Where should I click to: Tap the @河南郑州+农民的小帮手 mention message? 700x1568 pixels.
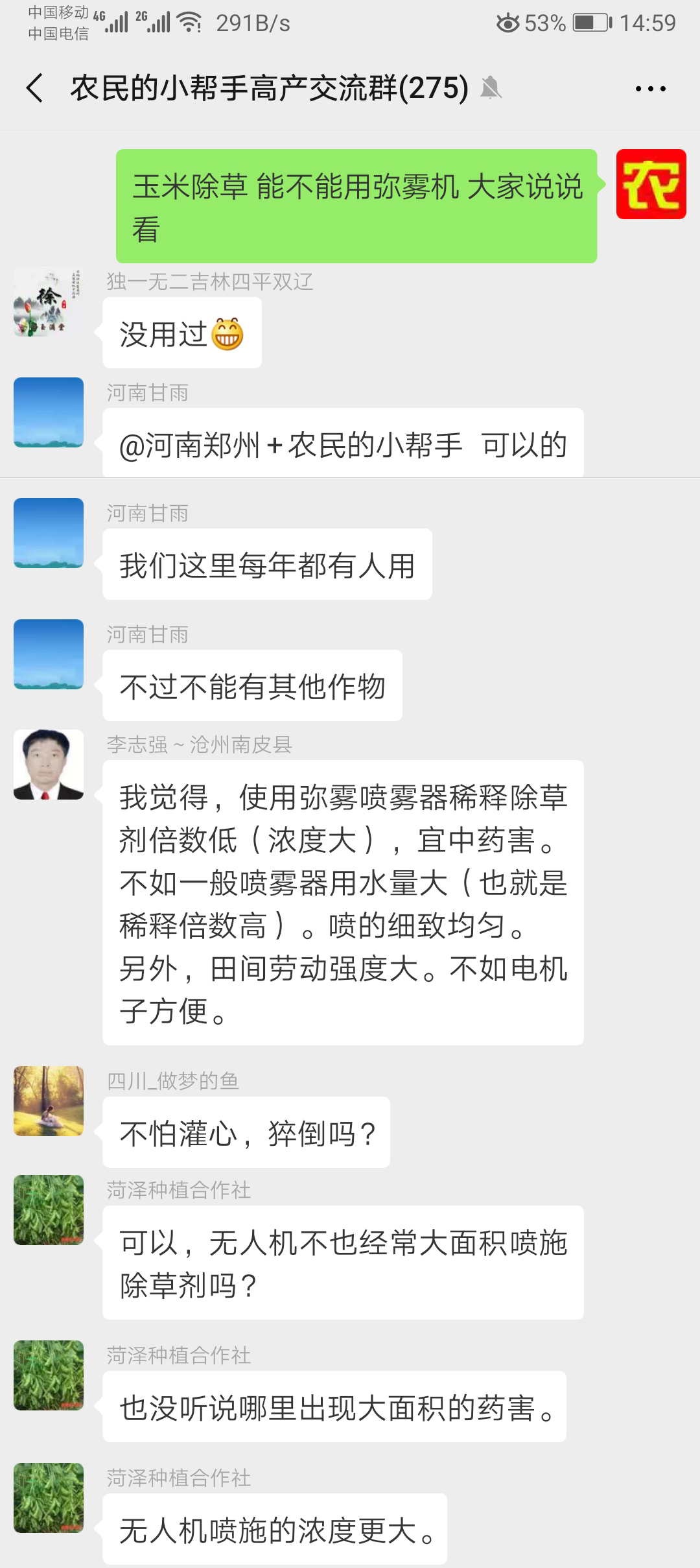[344, 443]
